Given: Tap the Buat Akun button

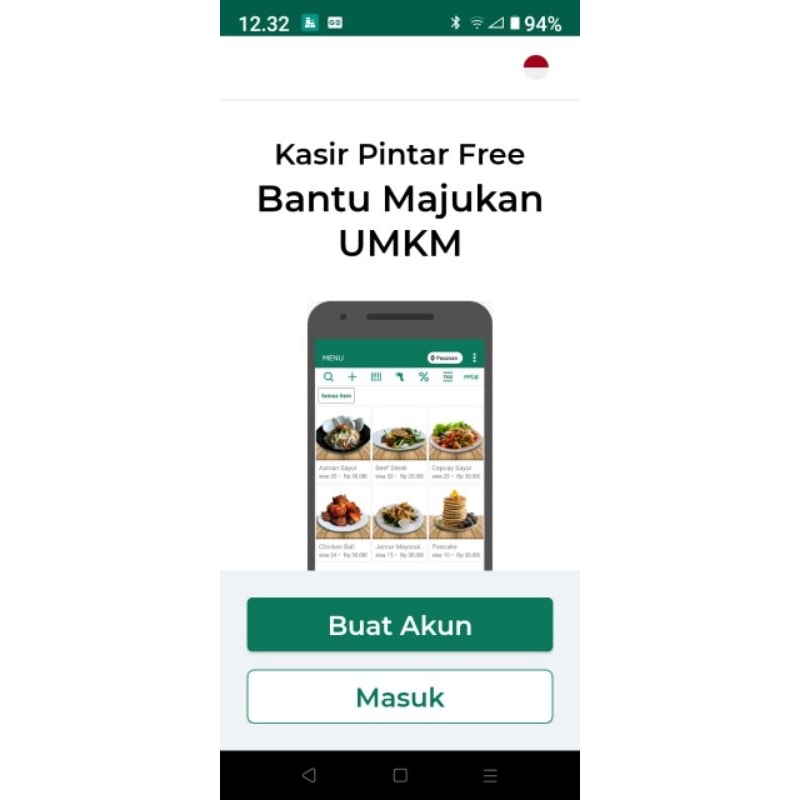Looking at the screenshot, I should point(399,625).
